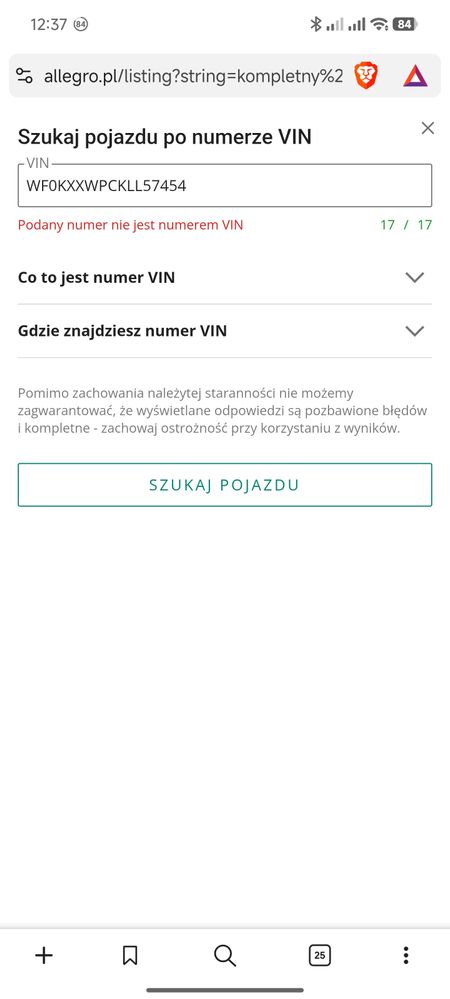450x999 pixels.
Task: Expand 'Gdzie znajdziesz numer VIN'
Action: click(x=225, y=331)
